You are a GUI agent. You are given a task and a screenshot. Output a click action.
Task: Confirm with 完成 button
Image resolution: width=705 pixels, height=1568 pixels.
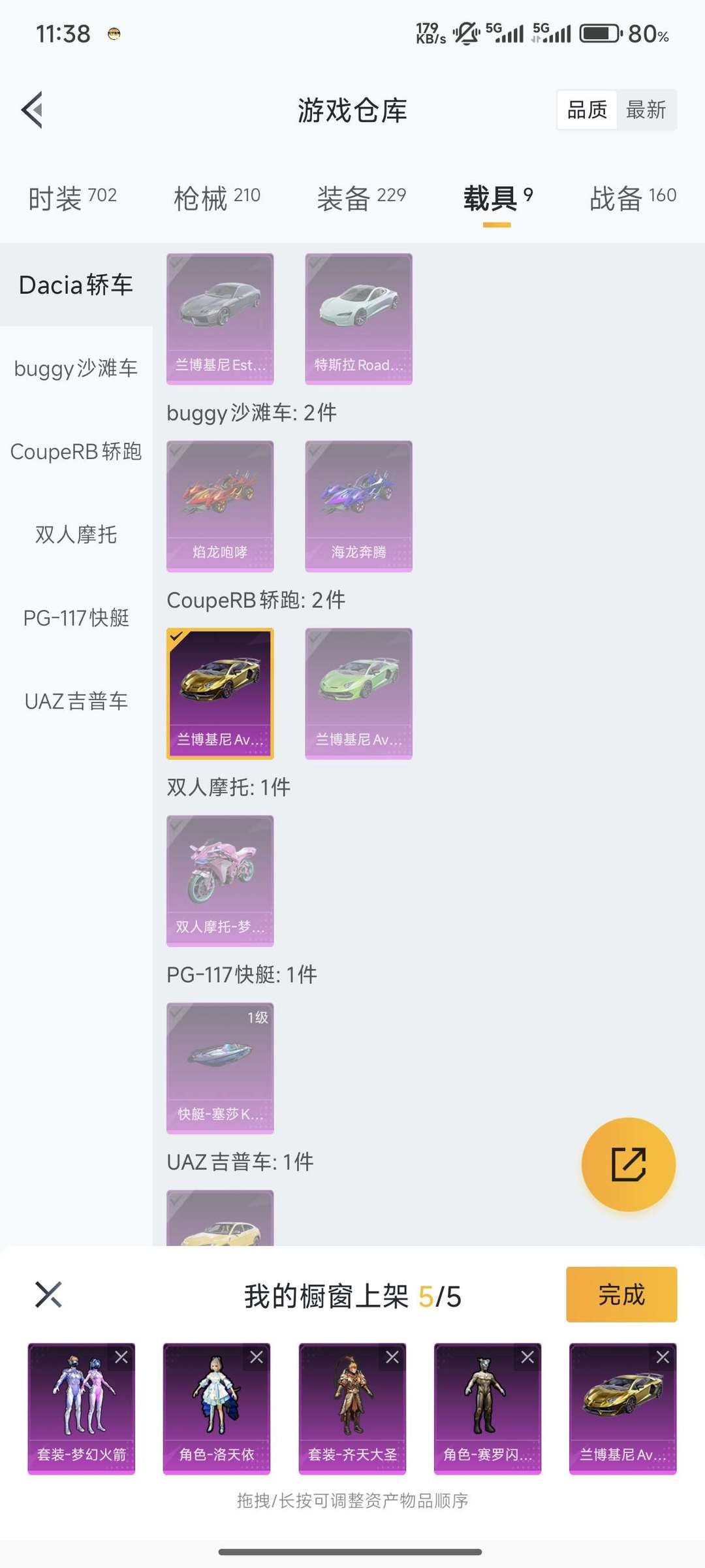click(x=621, y=1294)
